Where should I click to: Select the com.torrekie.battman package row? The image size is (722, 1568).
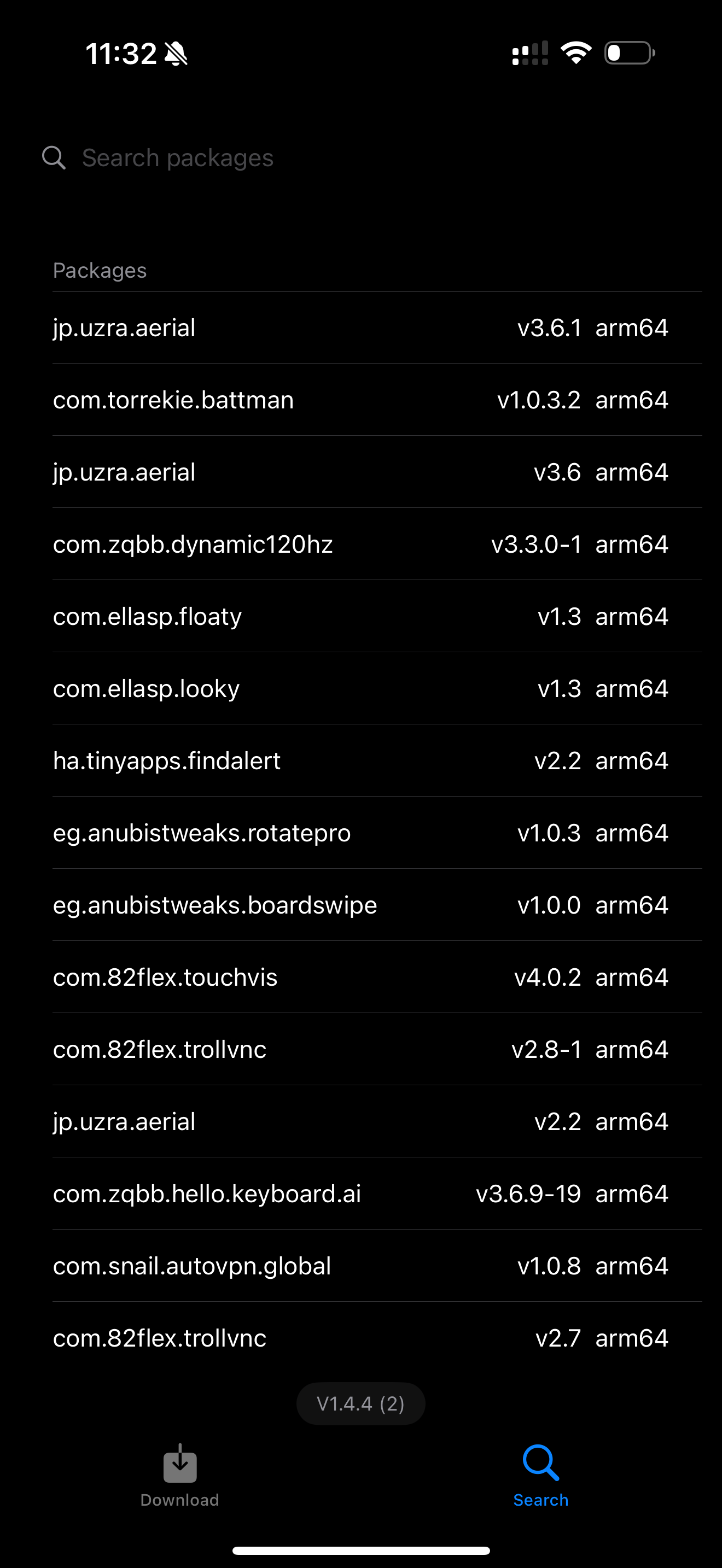click(x=360, y=400)
